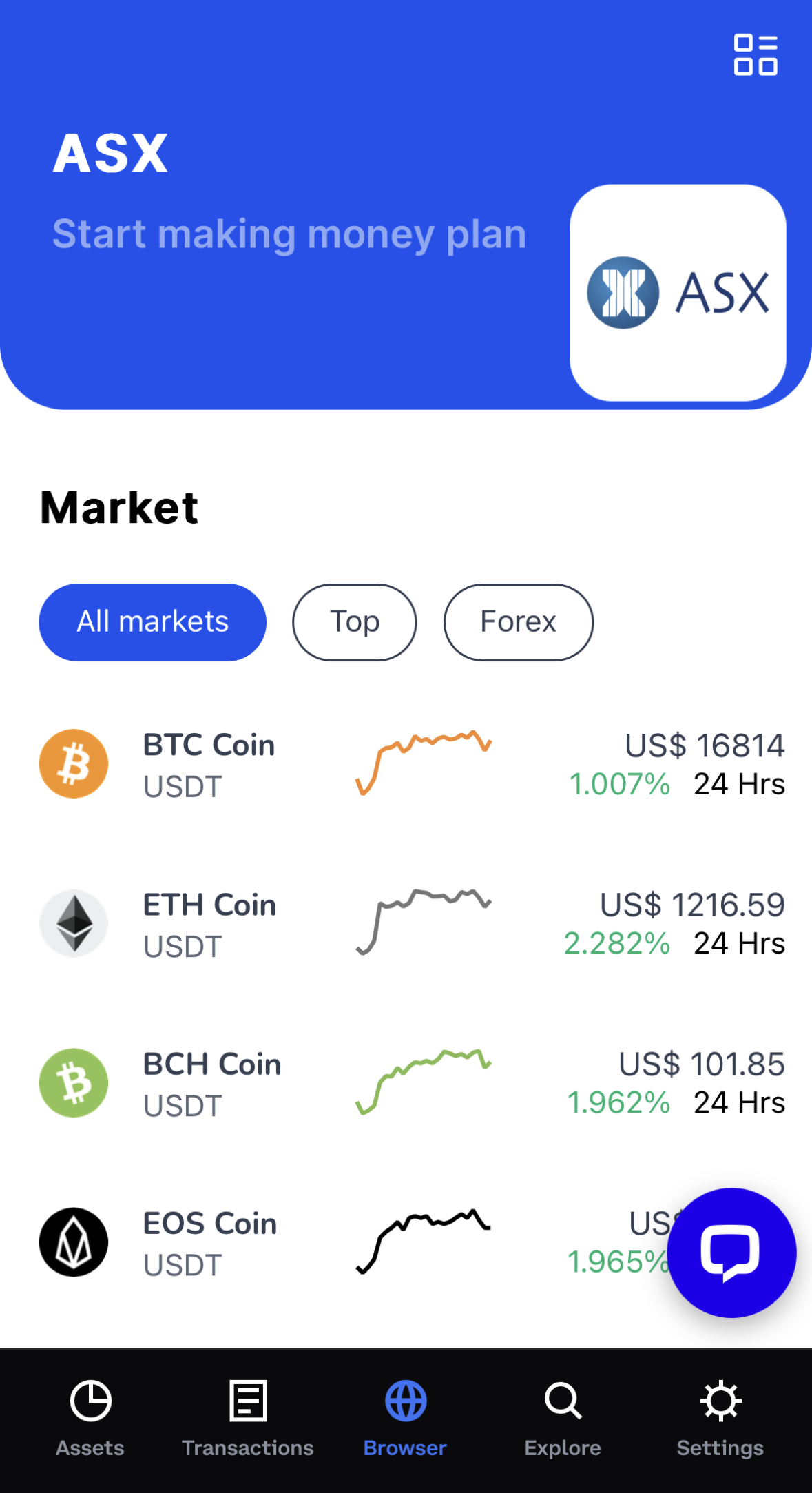Open the floating chat support button
The width and height of the screenshot is (812, 1493).
731,1253
